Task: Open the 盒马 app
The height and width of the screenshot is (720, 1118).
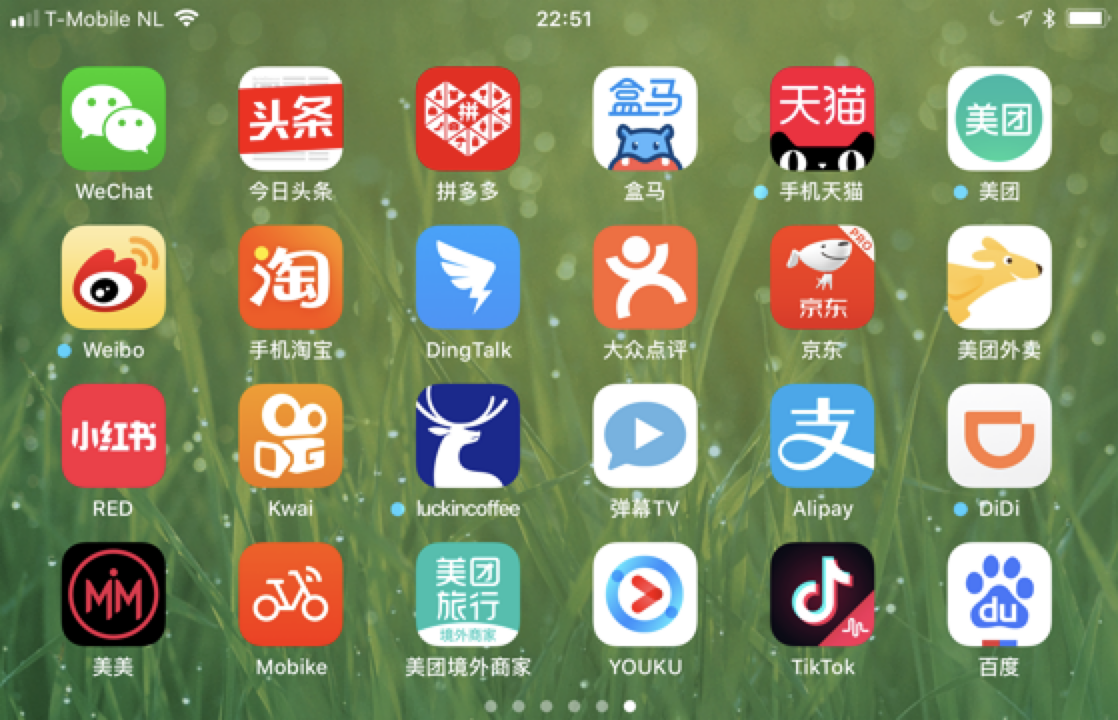Action: tap(644, 118)
